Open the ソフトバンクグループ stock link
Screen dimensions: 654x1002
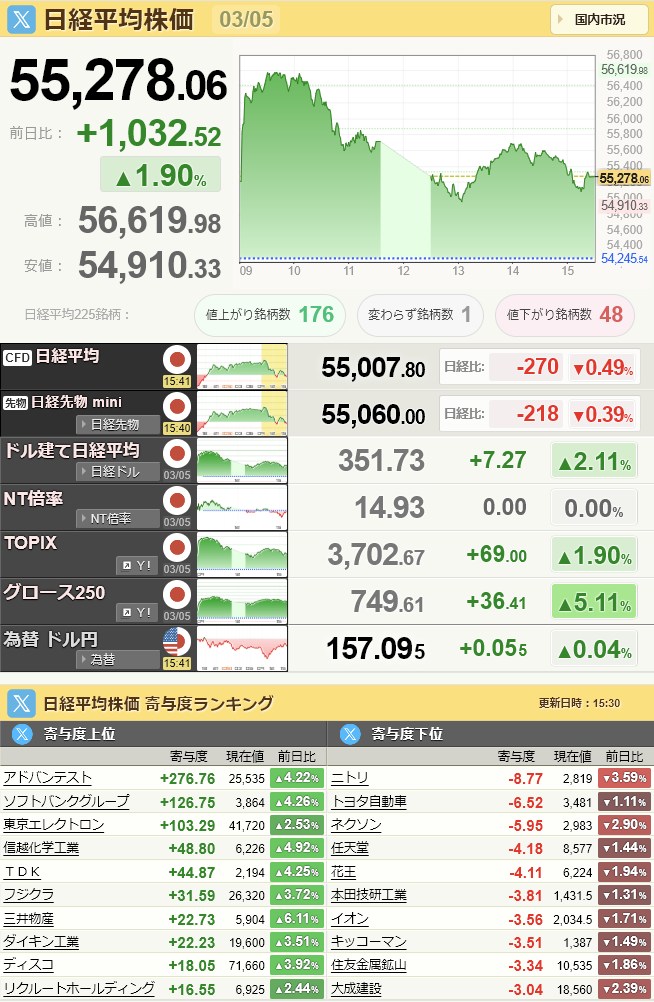(x=66, y=801)
